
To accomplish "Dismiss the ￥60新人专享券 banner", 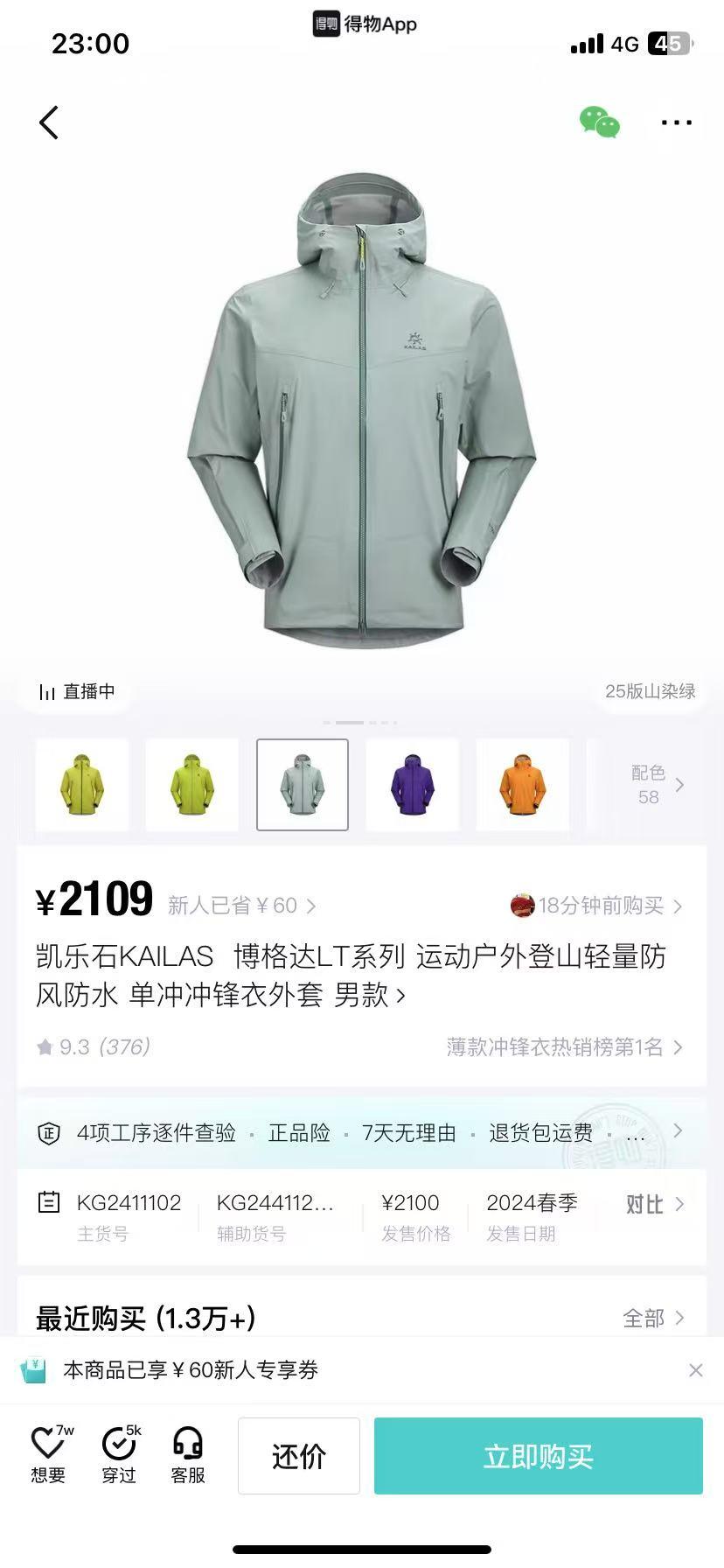I will pos(695,1370).
